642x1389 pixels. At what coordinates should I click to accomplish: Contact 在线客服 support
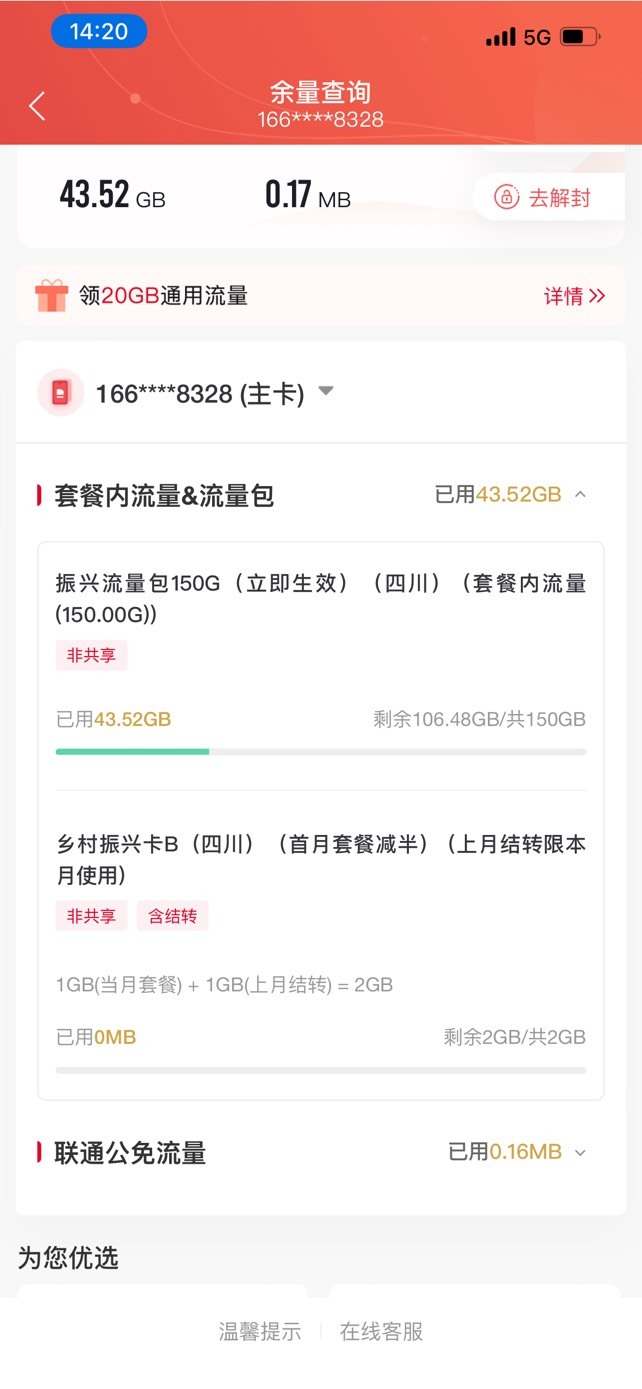click(381, 1331)
